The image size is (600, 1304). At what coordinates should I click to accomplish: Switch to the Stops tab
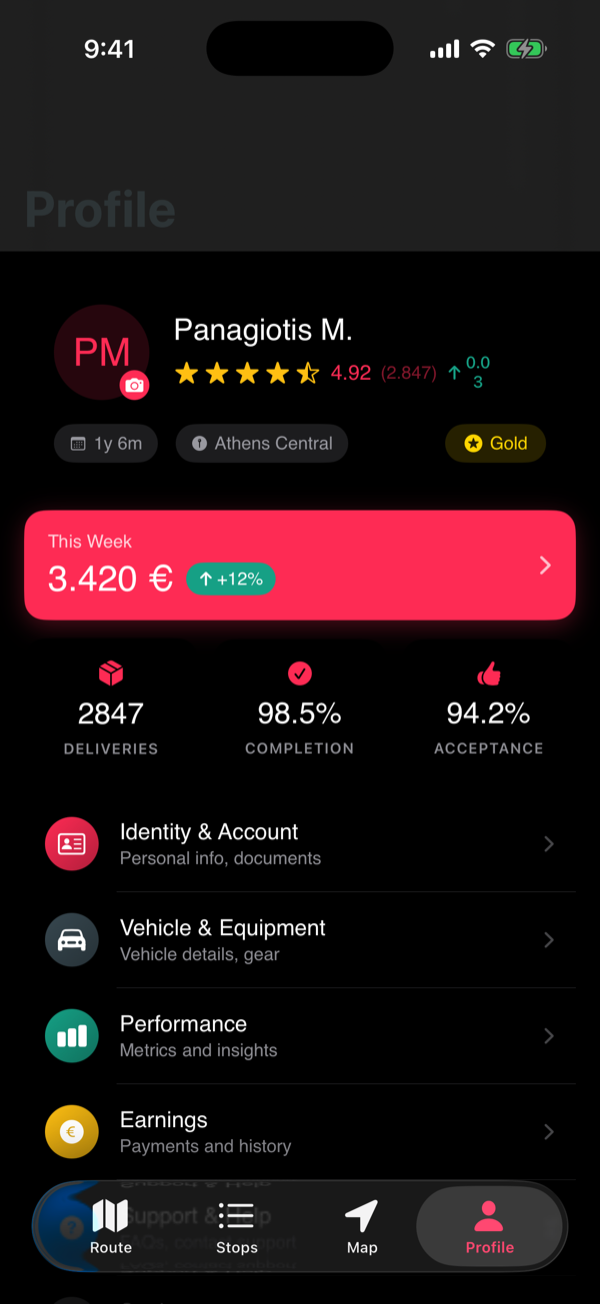pos(237,1226)
